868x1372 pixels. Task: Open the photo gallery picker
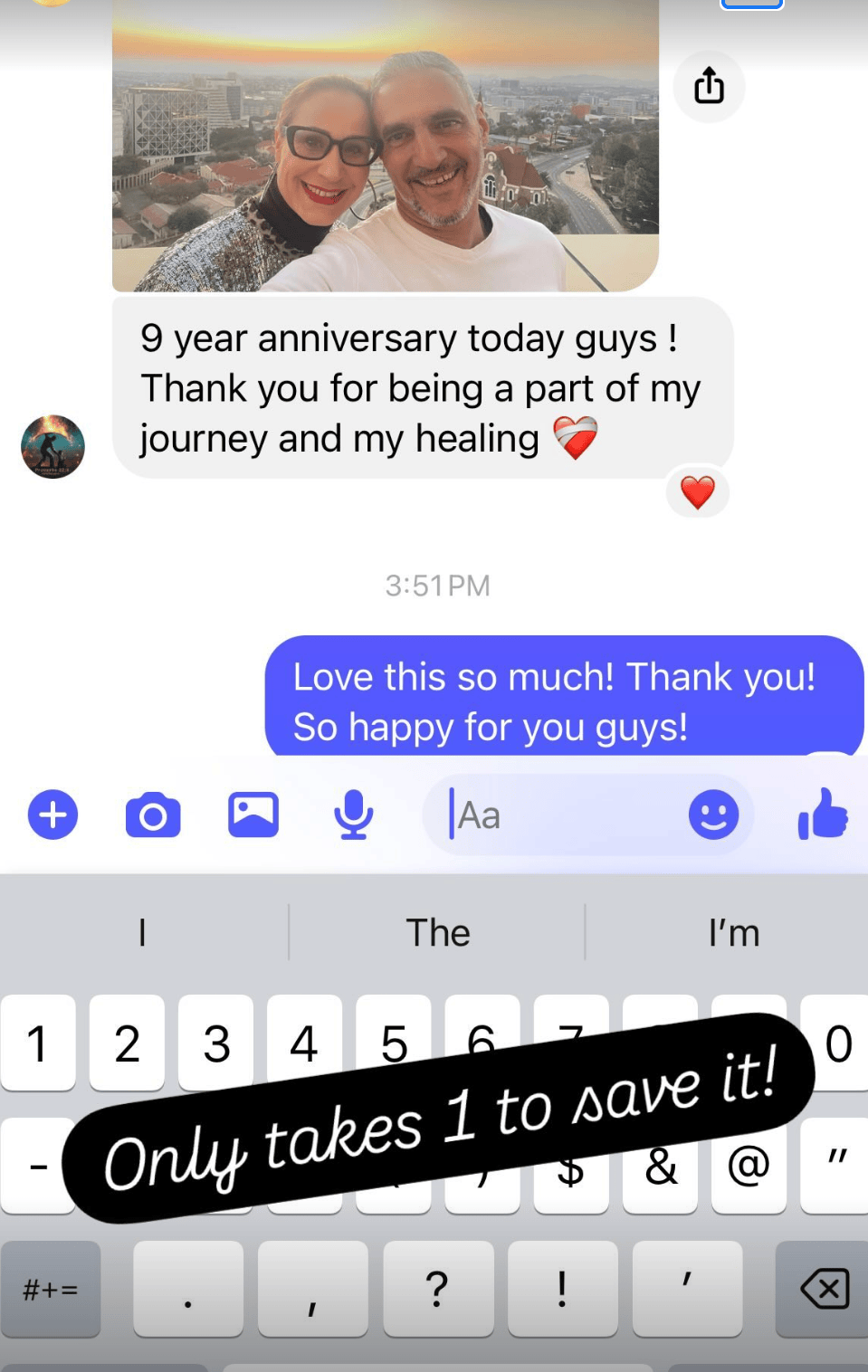click(253, 815)
